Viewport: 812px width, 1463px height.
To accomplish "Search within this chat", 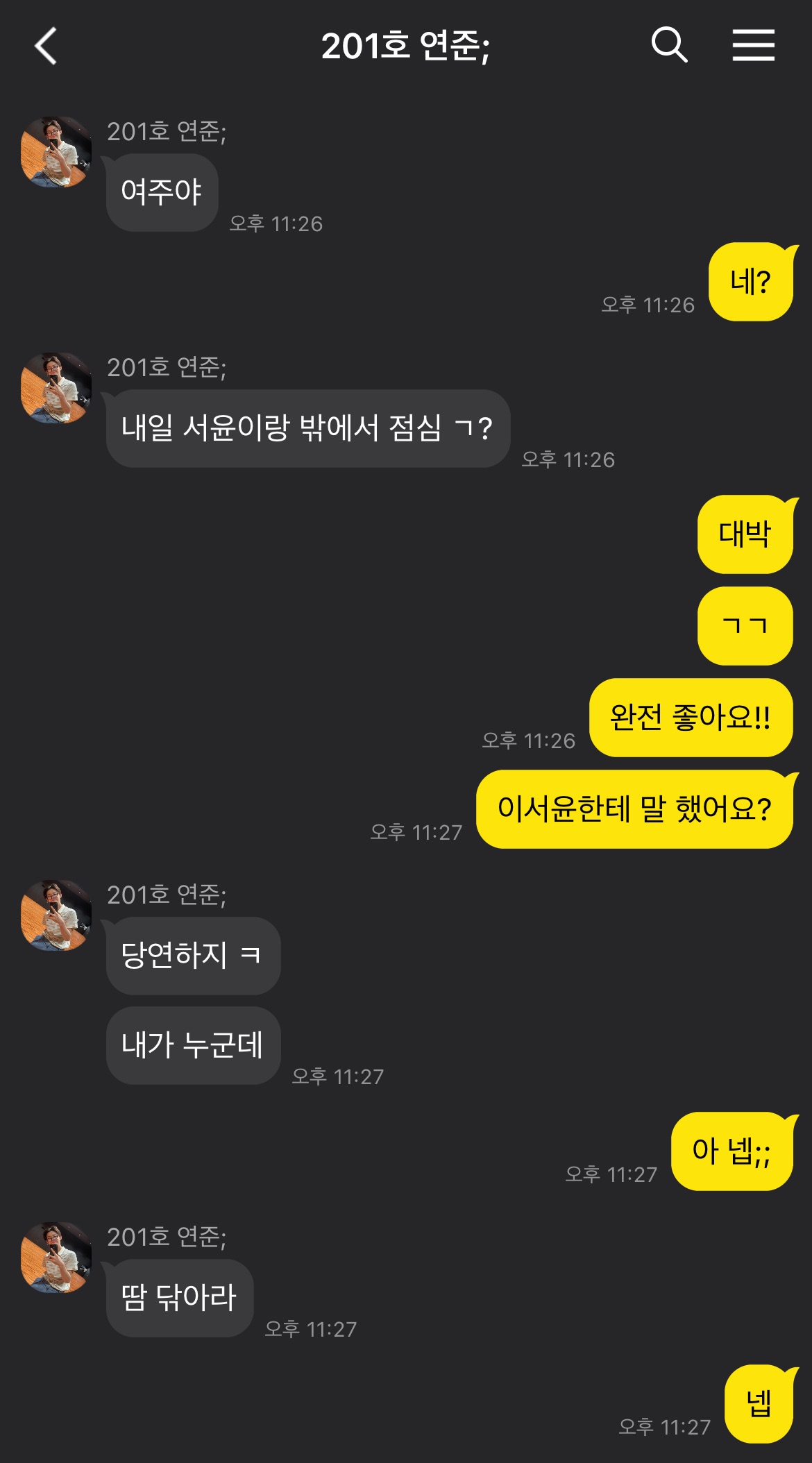I will [x=669, y=46].
